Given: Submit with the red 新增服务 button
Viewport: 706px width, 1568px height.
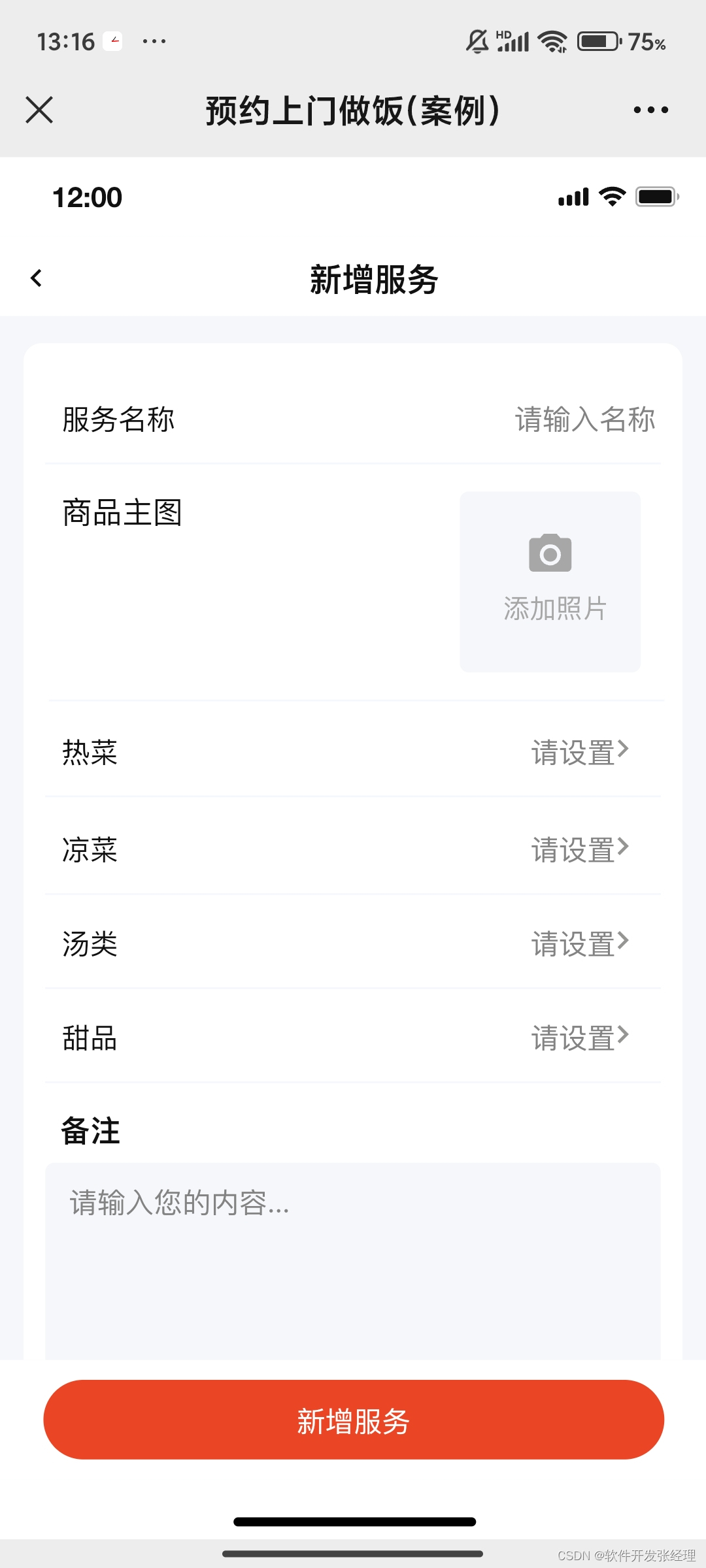Looking at the screenshot, I should click(353, 1420).
